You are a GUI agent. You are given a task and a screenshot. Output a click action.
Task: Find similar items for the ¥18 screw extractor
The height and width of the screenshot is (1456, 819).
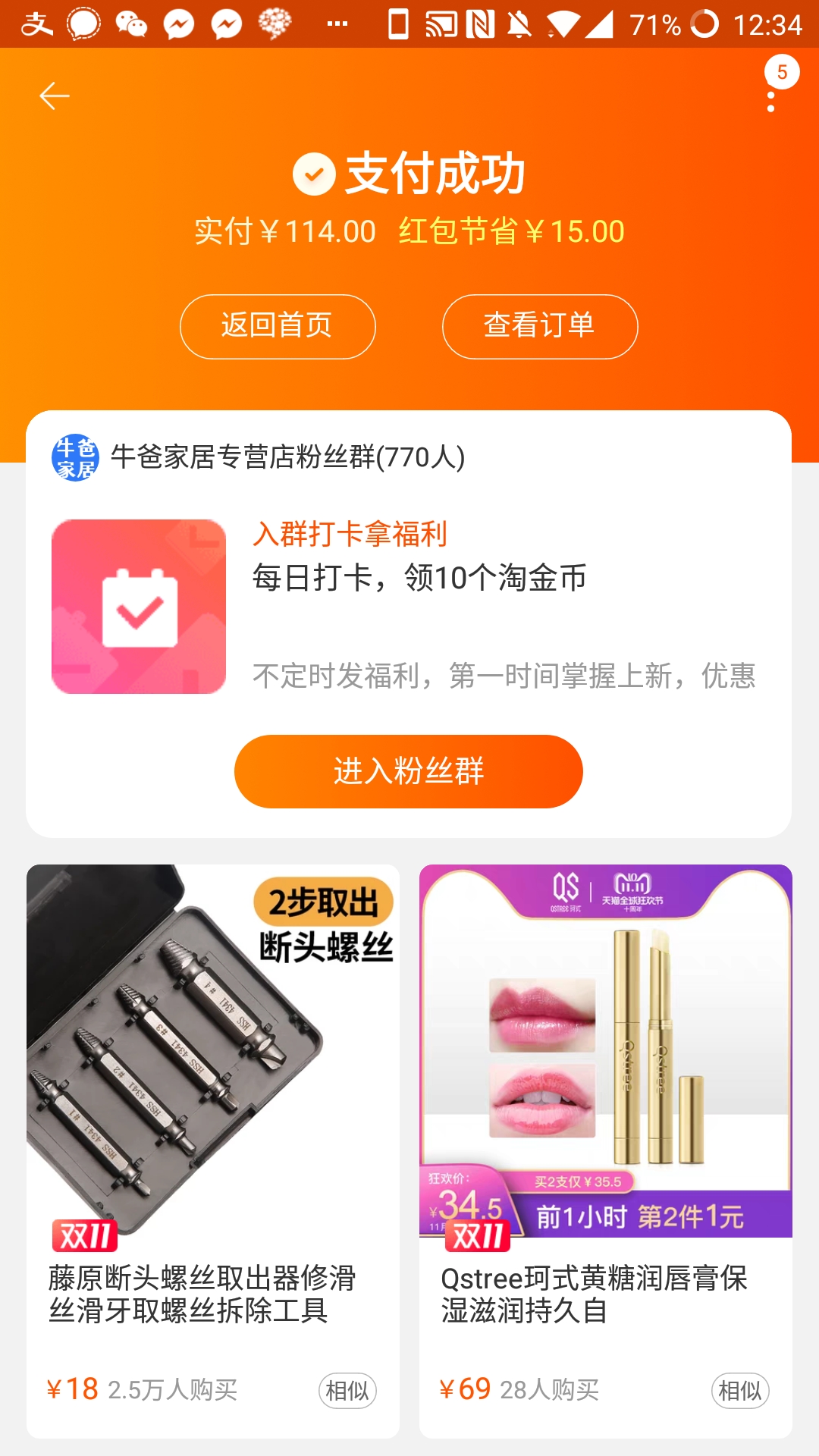(347, 1391)
